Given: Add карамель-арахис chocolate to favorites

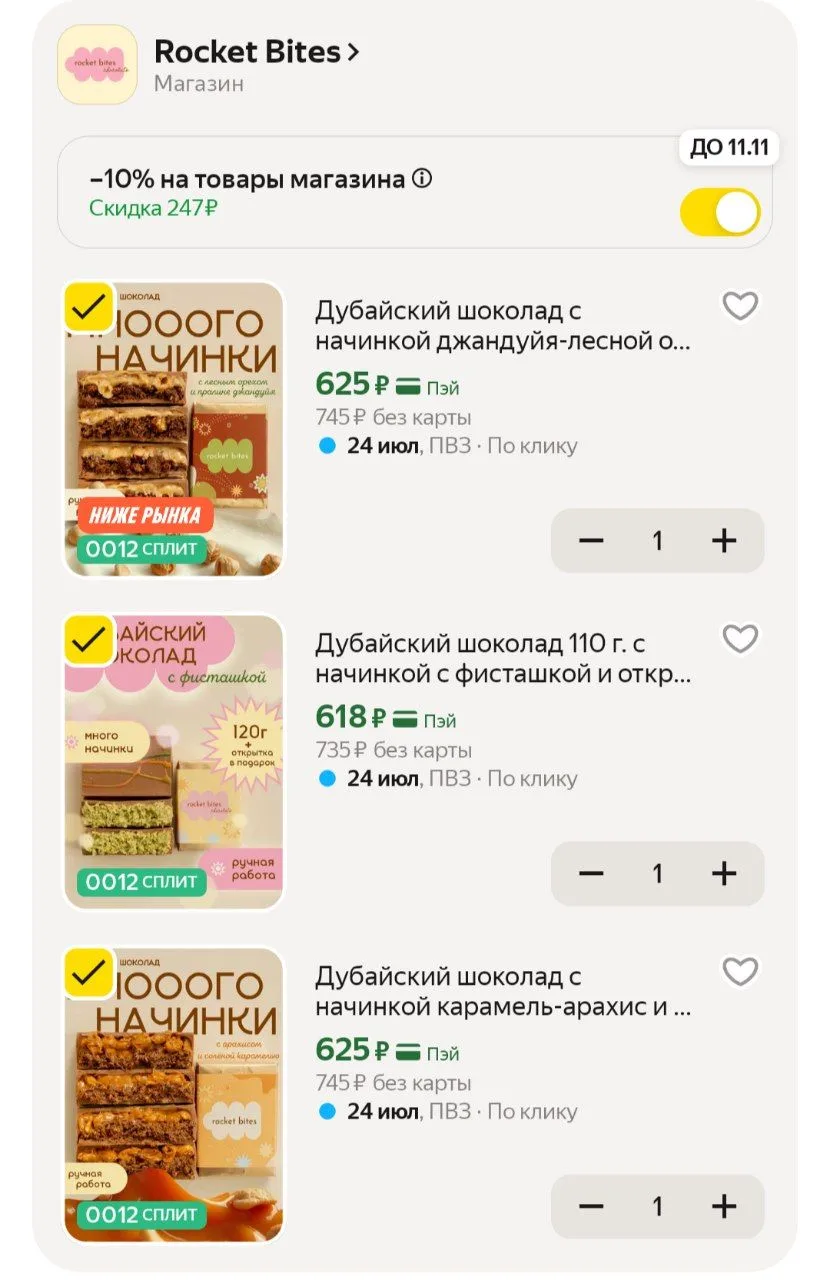Looking at the screenshot, I should click(740, 972).
